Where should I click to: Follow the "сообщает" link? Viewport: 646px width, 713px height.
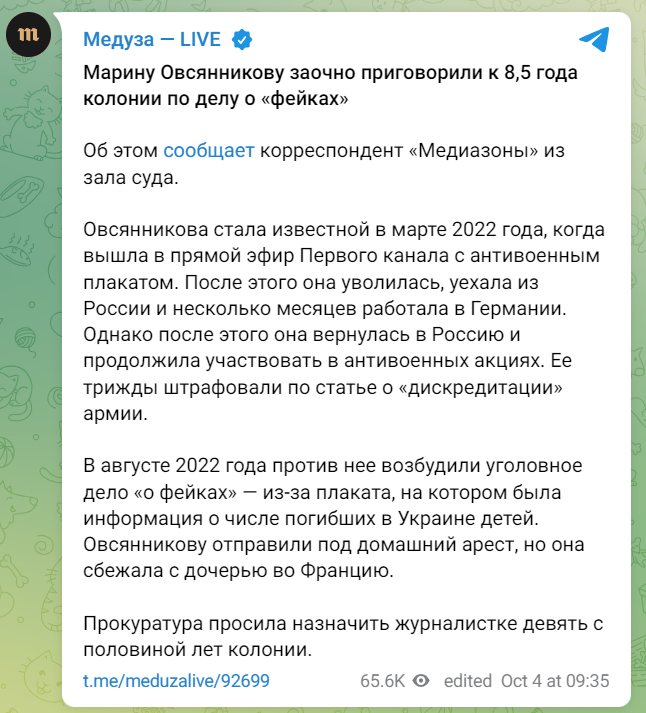209,150
